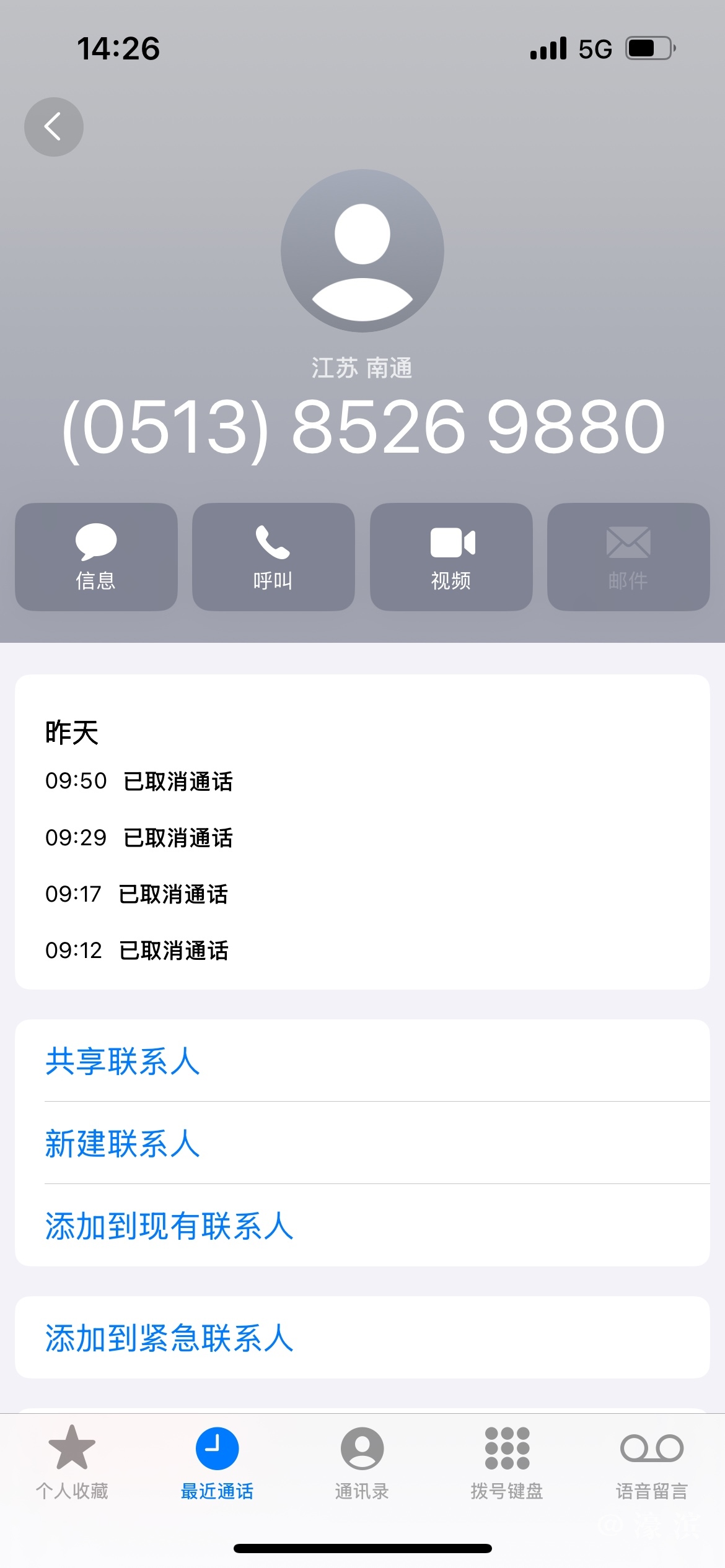725x1568 pixels.
Task: Call the number with 呼叫 button
Action: click(273, 557)
